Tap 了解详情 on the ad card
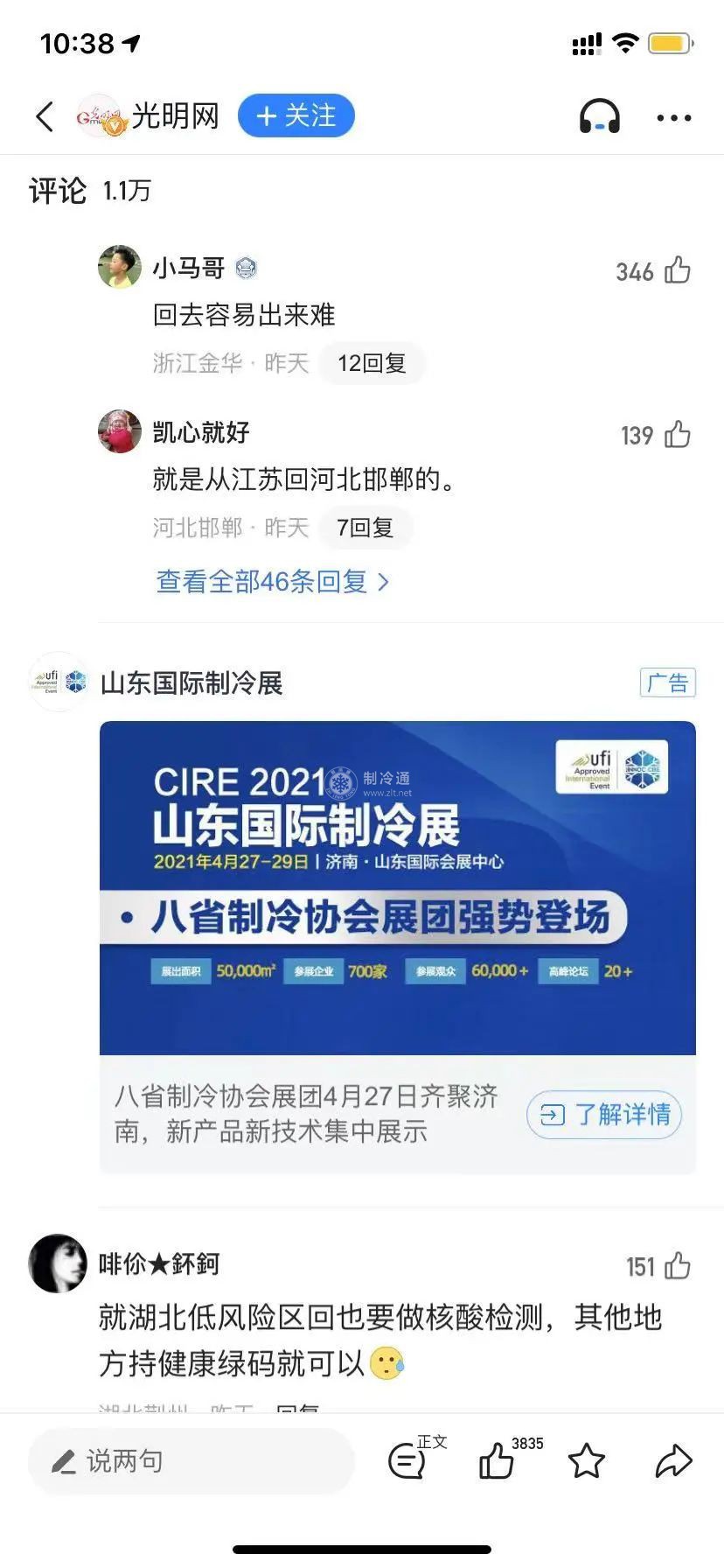The height and width of the screenshot is (1568, 724). click(603, 1114)
